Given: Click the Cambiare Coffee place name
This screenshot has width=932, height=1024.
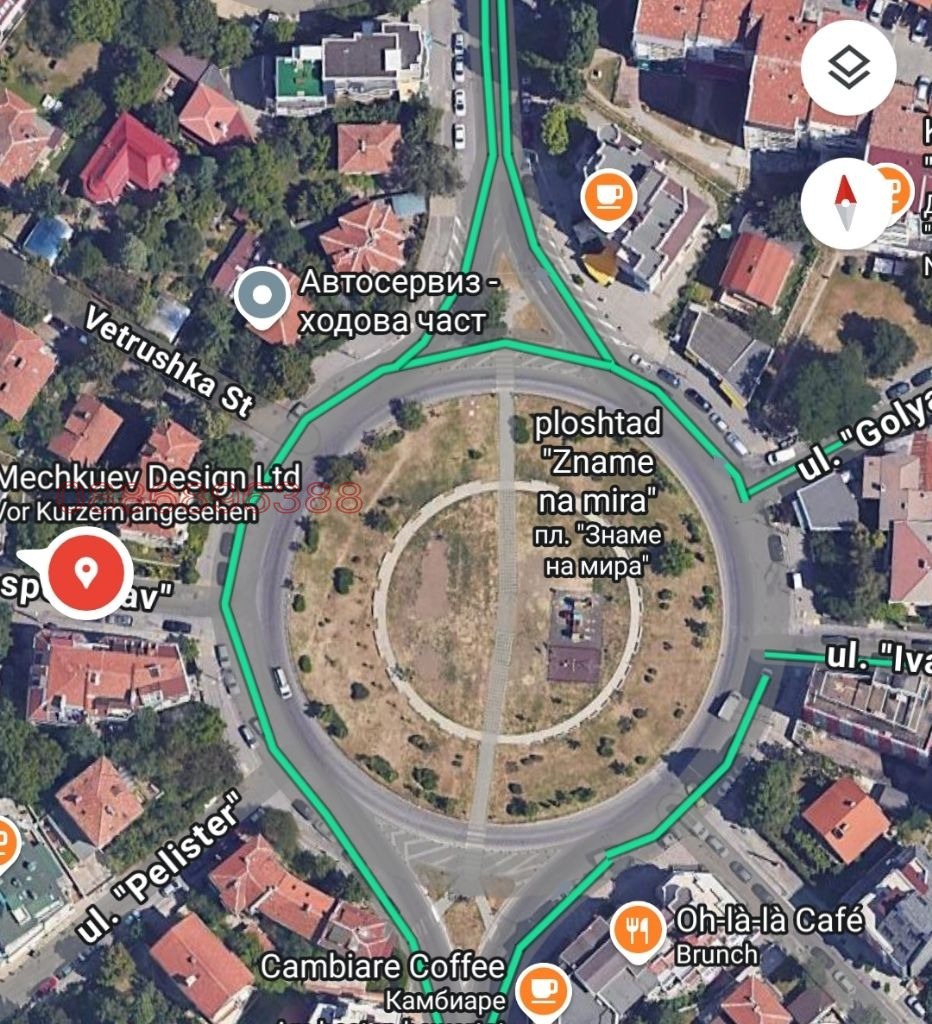Looking at the screenshot, I should [385, 966].
